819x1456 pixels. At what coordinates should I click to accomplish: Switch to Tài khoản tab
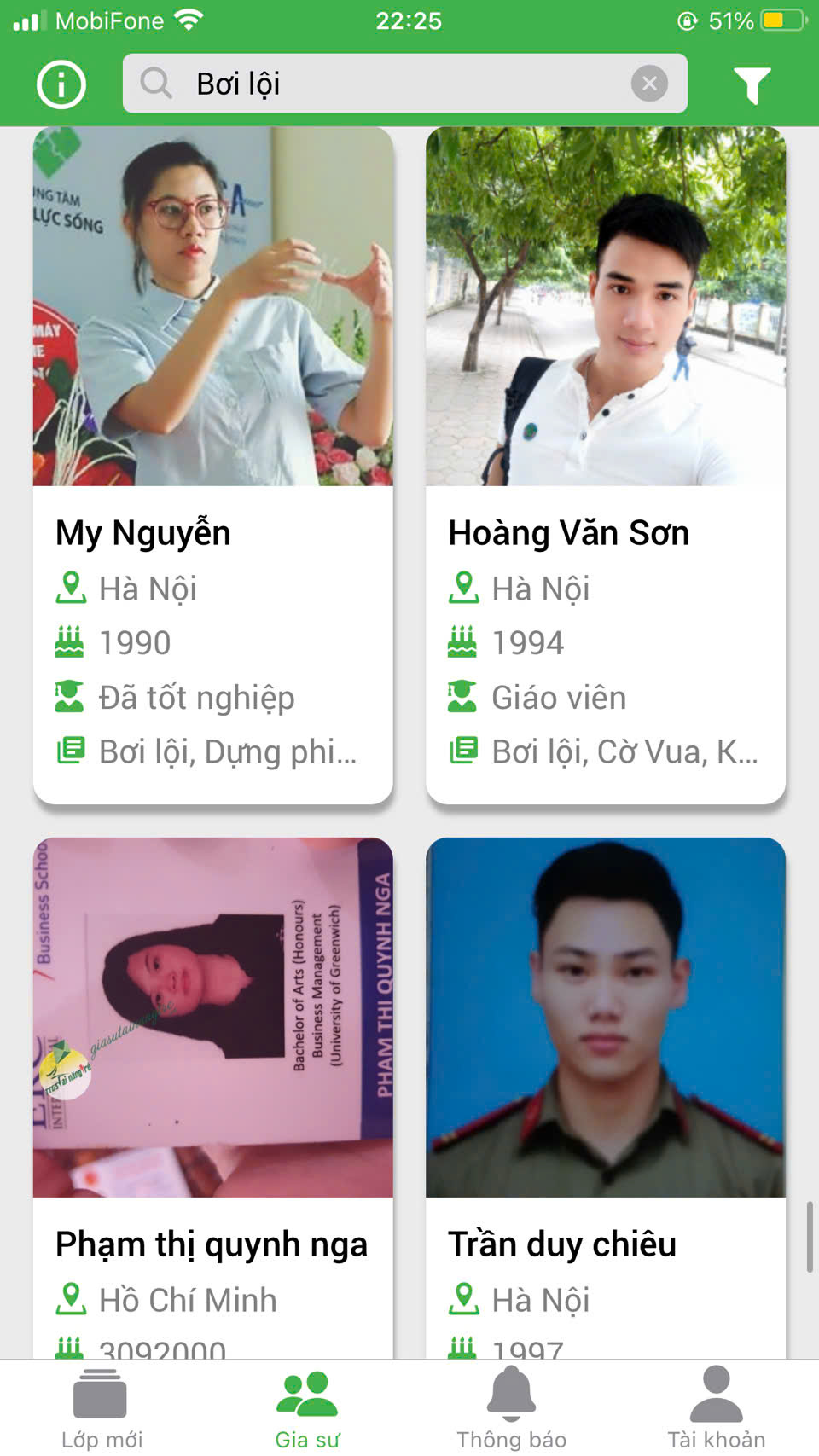point(716,1408)
